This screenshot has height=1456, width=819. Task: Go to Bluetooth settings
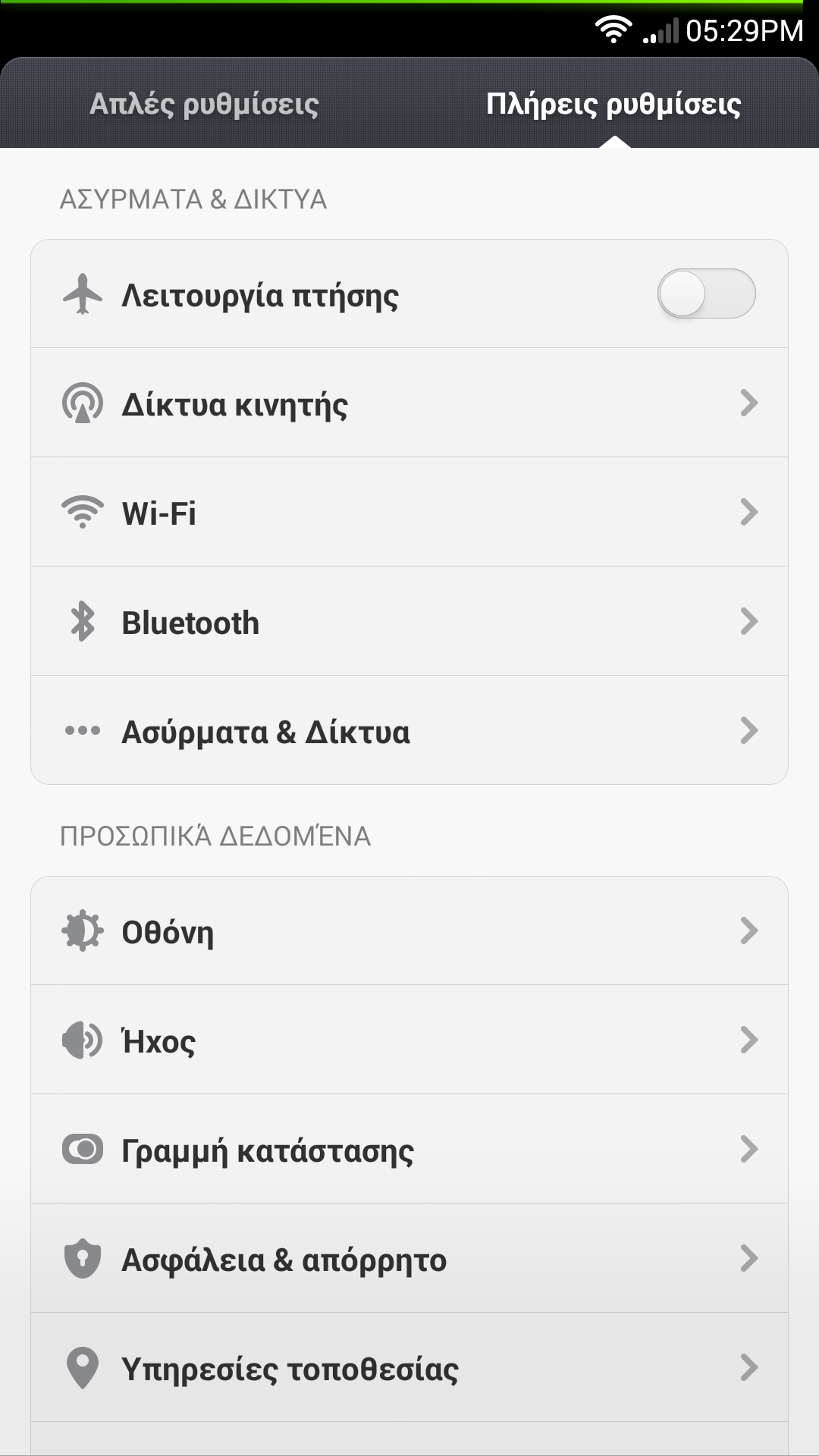coord(409,622)
